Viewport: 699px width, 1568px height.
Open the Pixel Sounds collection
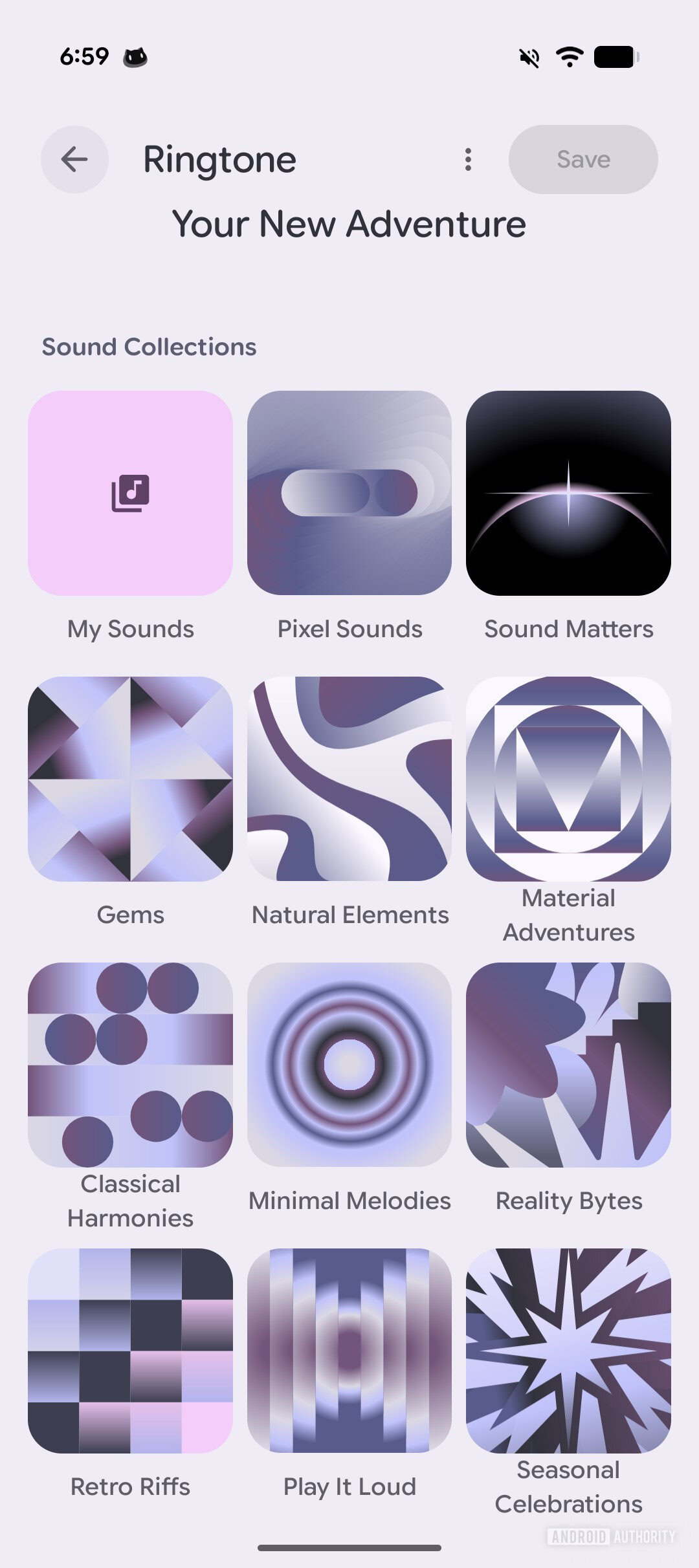pyautogui.click(x=349, y=493)
